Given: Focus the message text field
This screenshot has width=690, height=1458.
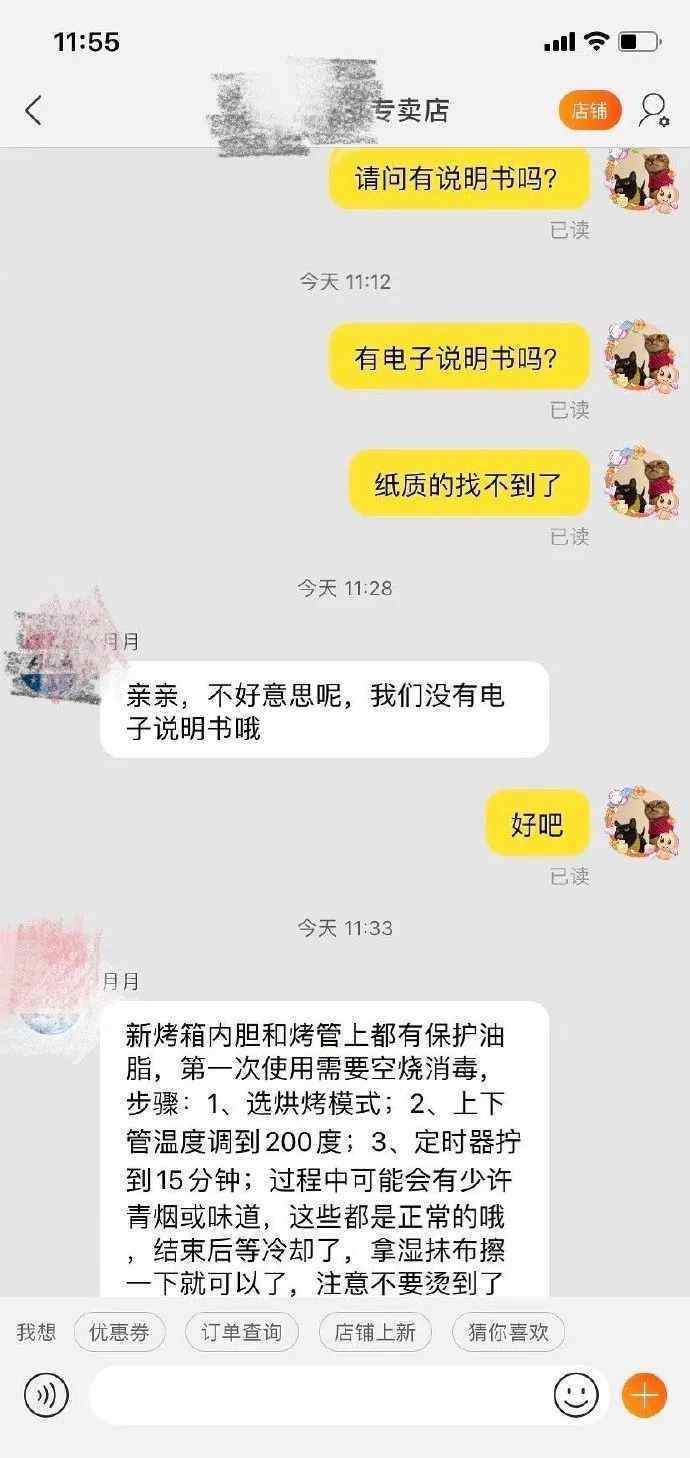Looking at the screenshot, I should pos(320,1394).
